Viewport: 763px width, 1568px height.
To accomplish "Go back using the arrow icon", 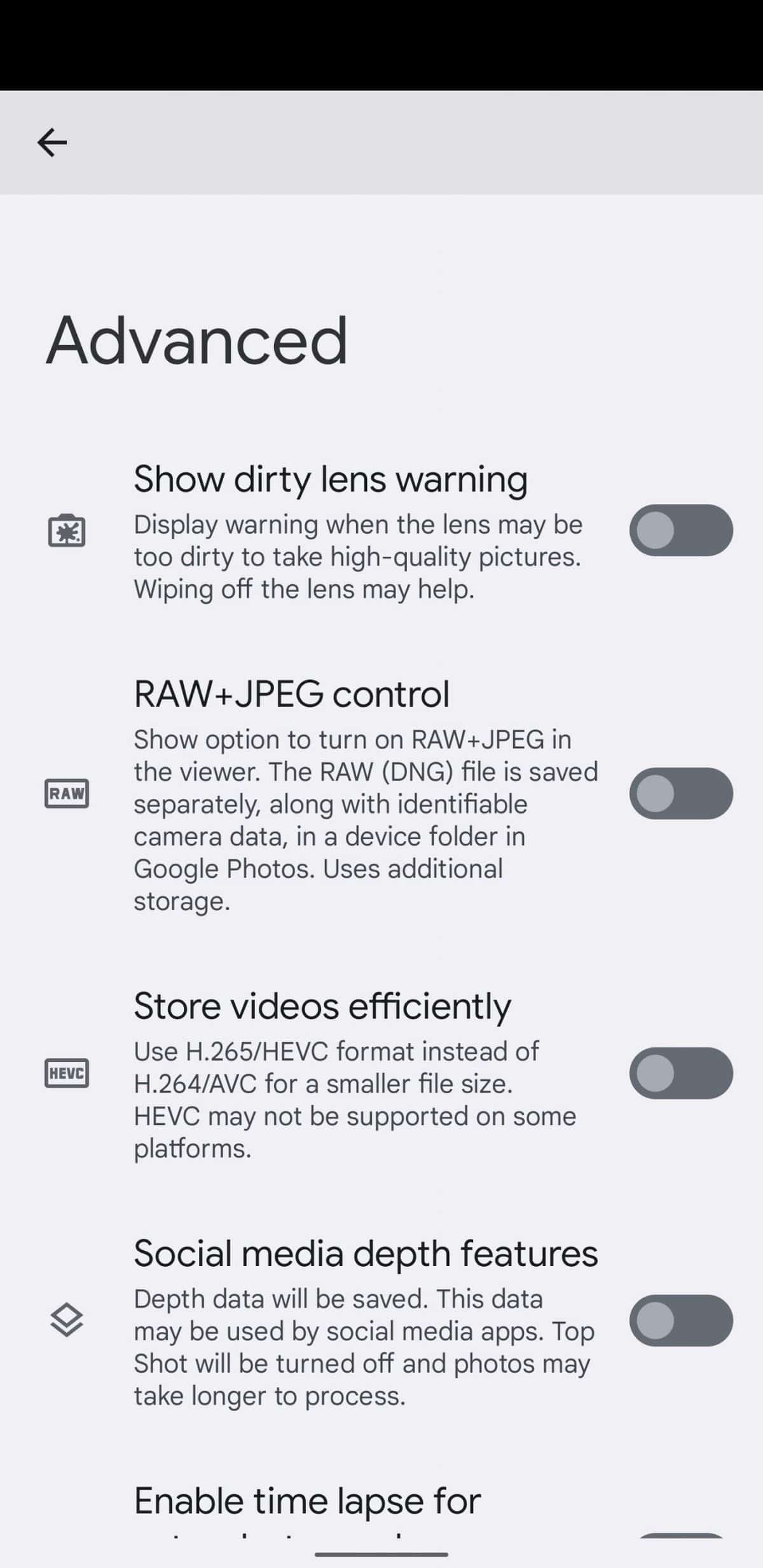I will click(x=52, y=142).
